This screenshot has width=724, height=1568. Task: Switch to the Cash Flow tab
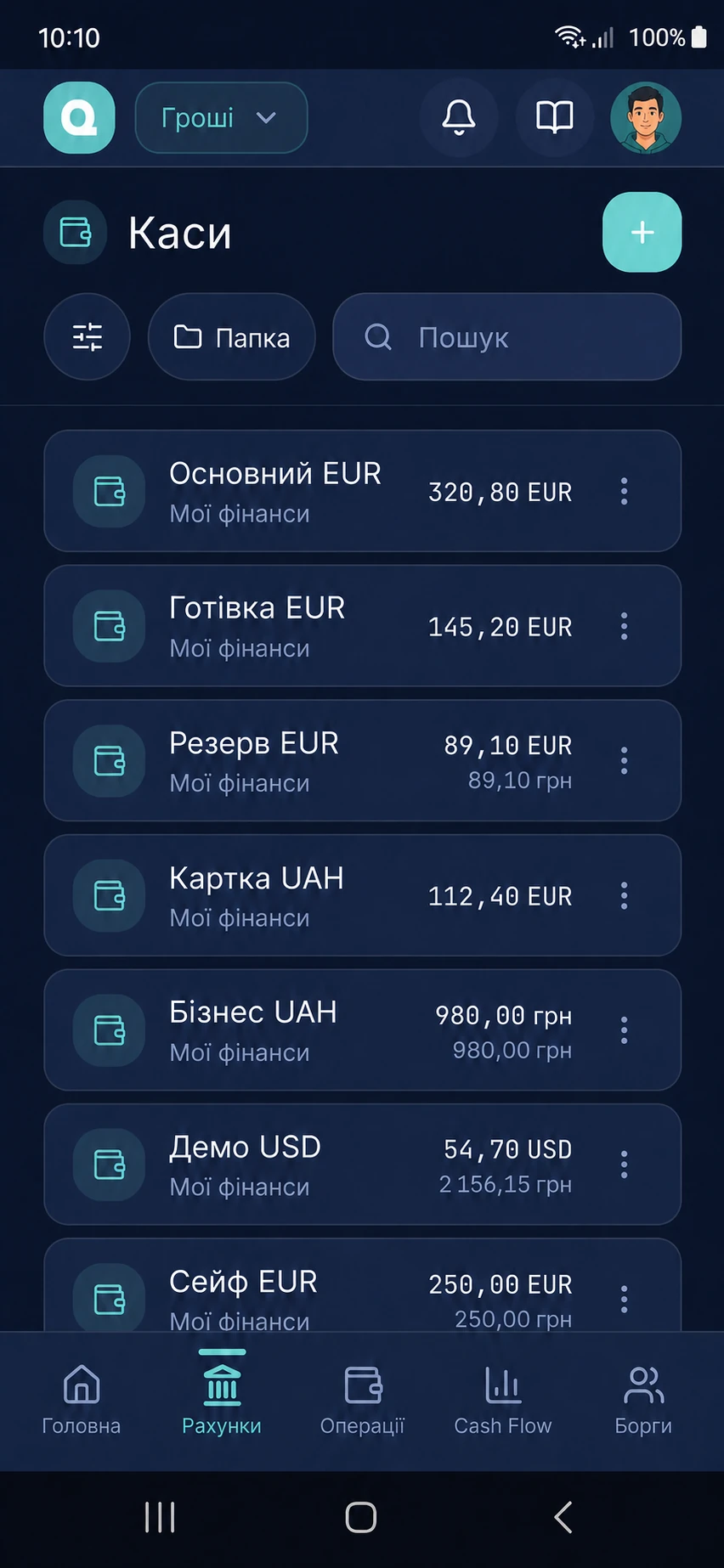tap(503, 1399)
